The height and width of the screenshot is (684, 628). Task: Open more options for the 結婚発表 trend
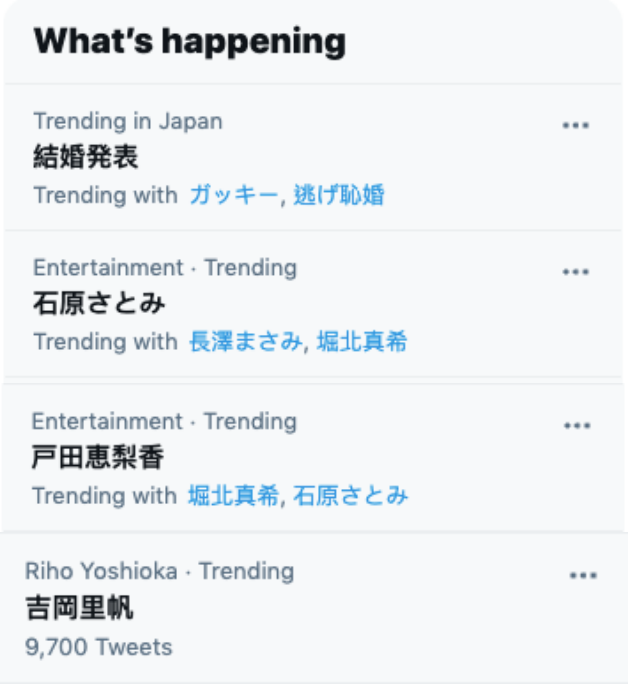coord(575,125)
